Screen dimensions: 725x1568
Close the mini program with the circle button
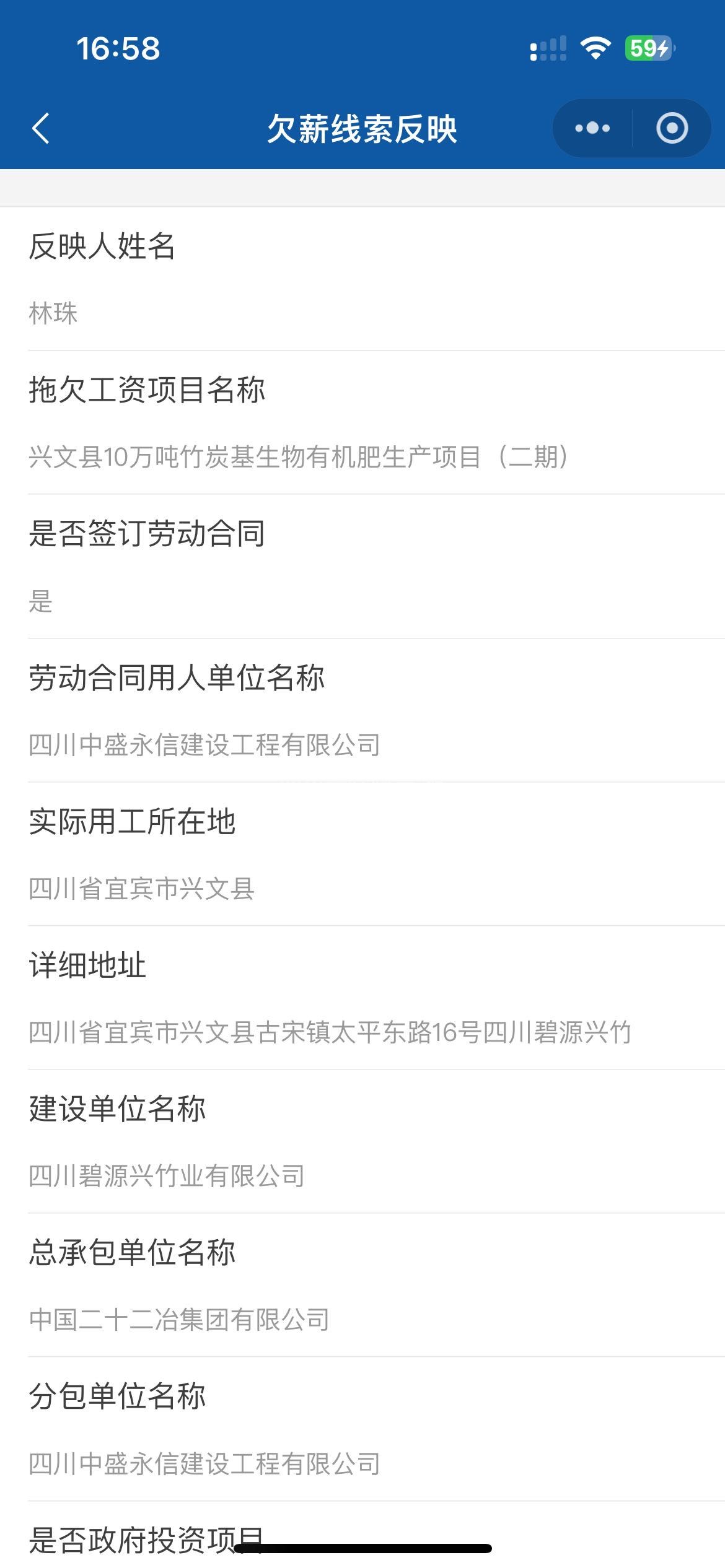[672, 129]
